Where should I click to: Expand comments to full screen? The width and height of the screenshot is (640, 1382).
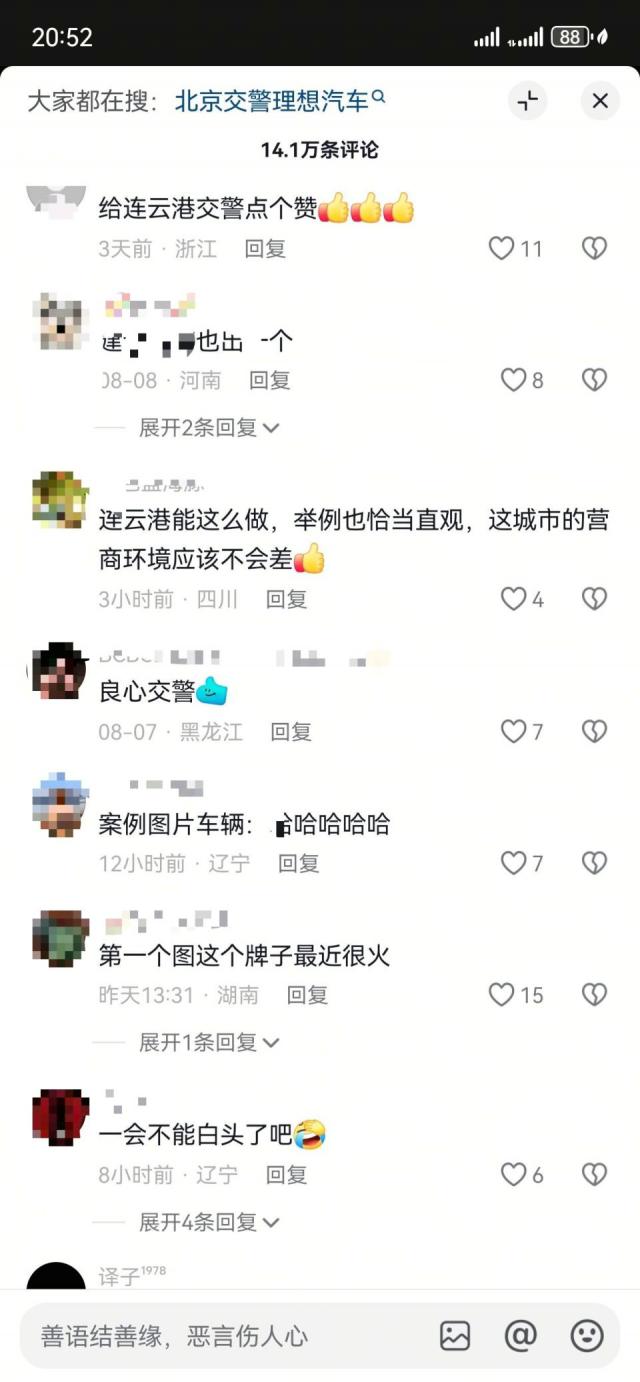coord(528,101)
